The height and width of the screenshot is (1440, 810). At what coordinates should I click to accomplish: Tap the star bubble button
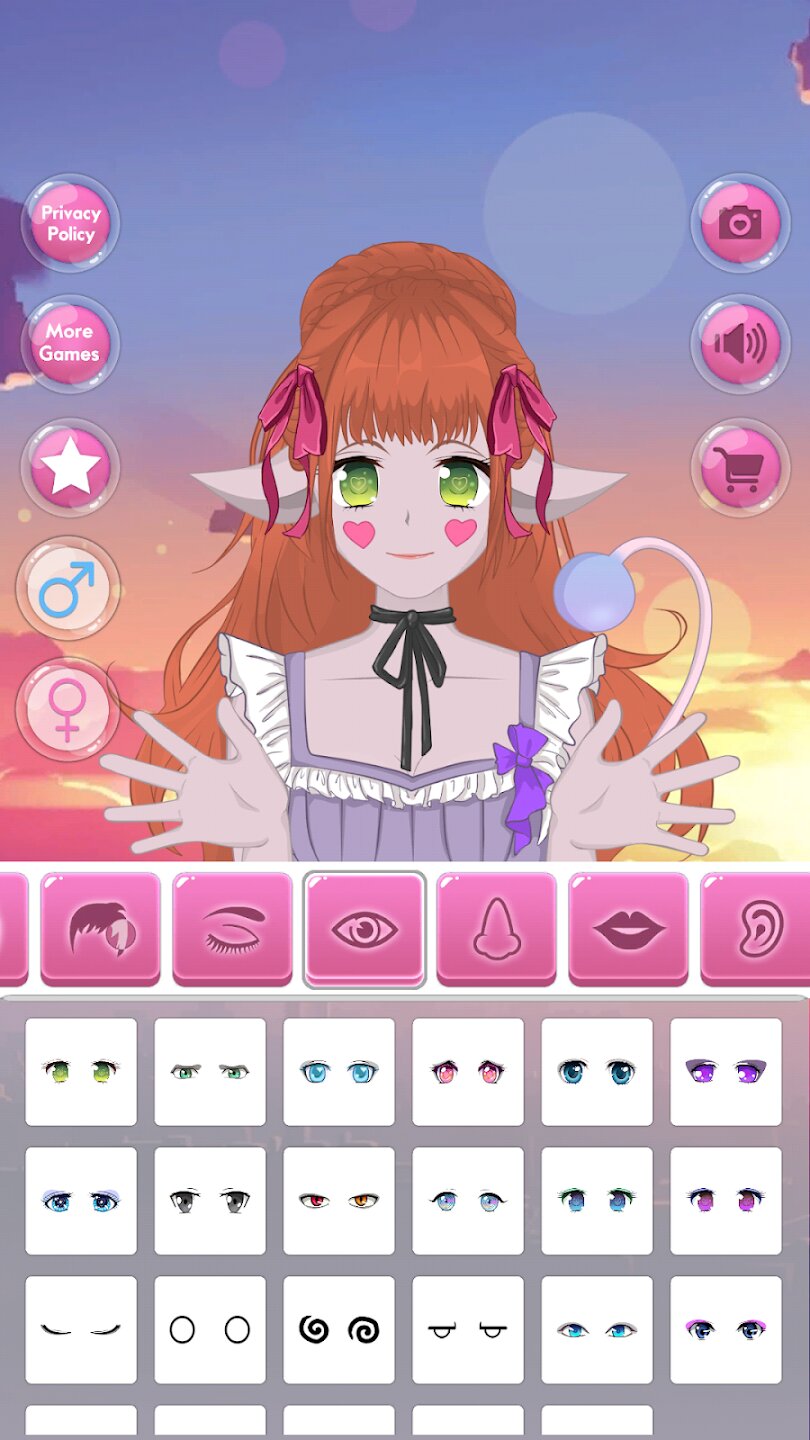70,467
